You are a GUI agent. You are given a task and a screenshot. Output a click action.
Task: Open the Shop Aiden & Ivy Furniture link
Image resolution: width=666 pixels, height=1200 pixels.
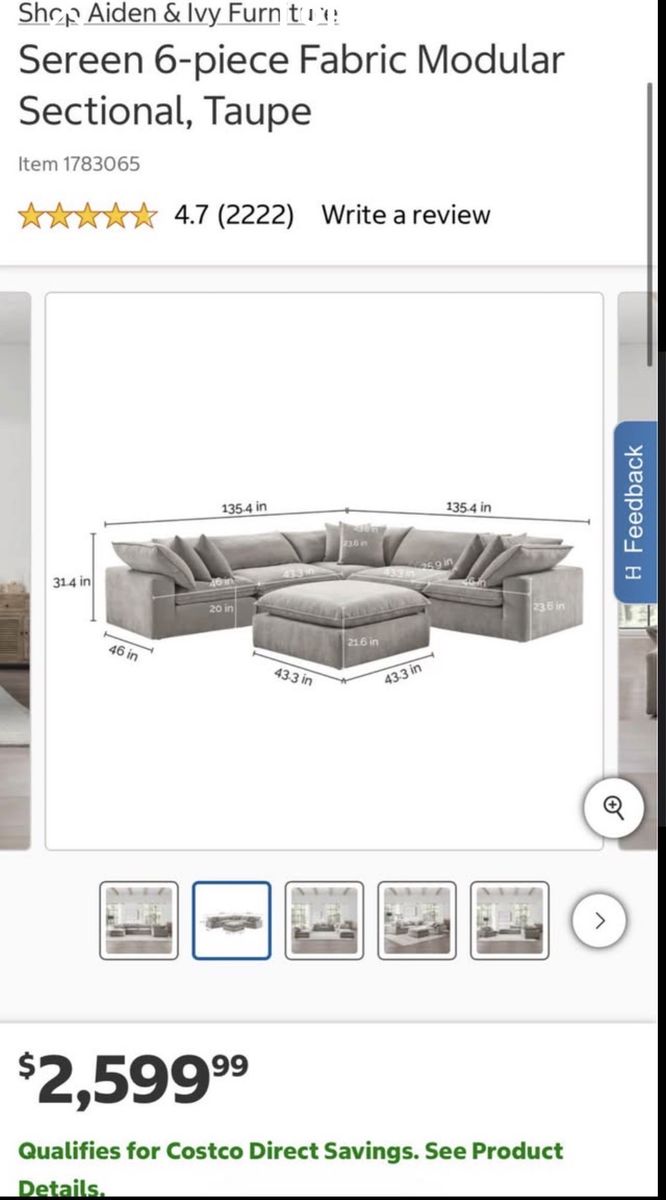click(179, 13)
